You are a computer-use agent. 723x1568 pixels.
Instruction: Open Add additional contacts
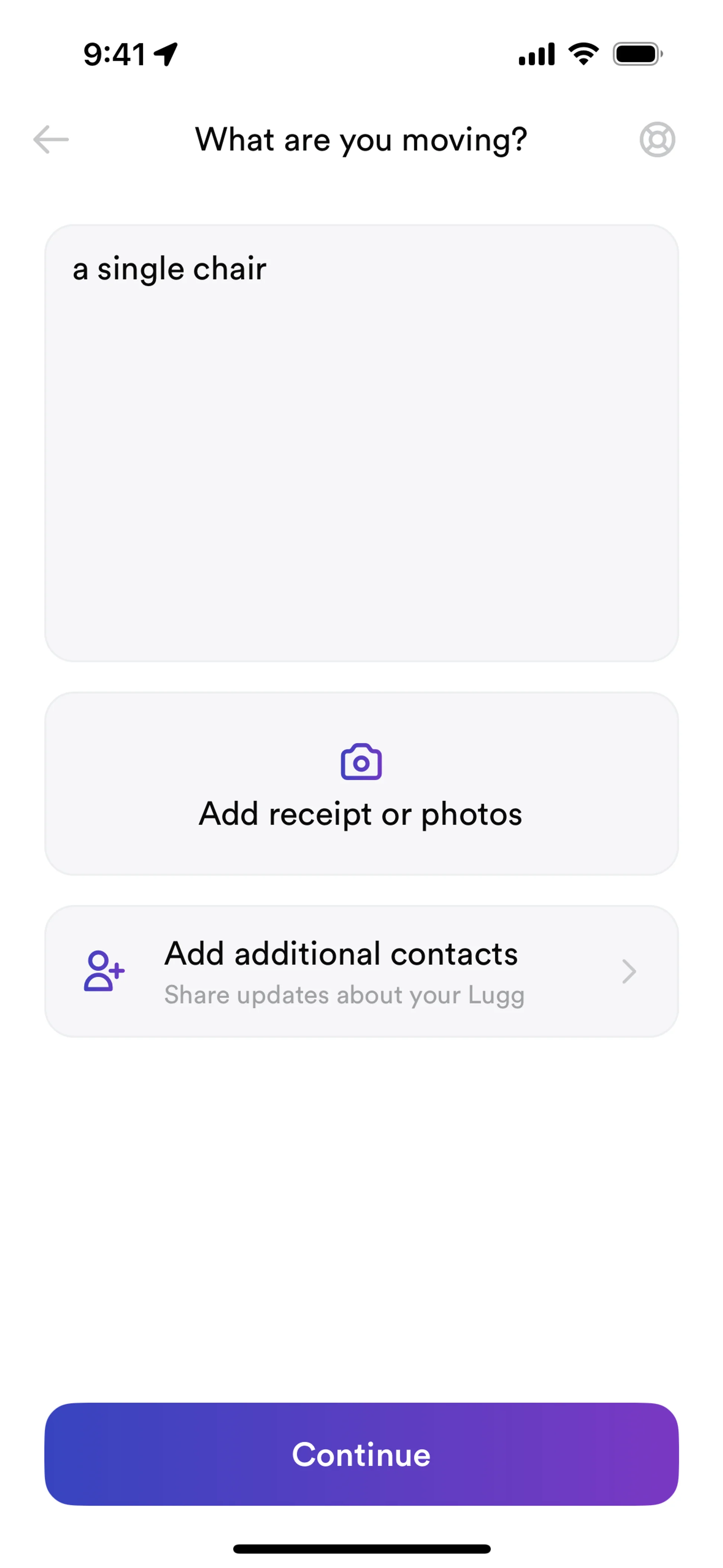(x=361, y=971)
